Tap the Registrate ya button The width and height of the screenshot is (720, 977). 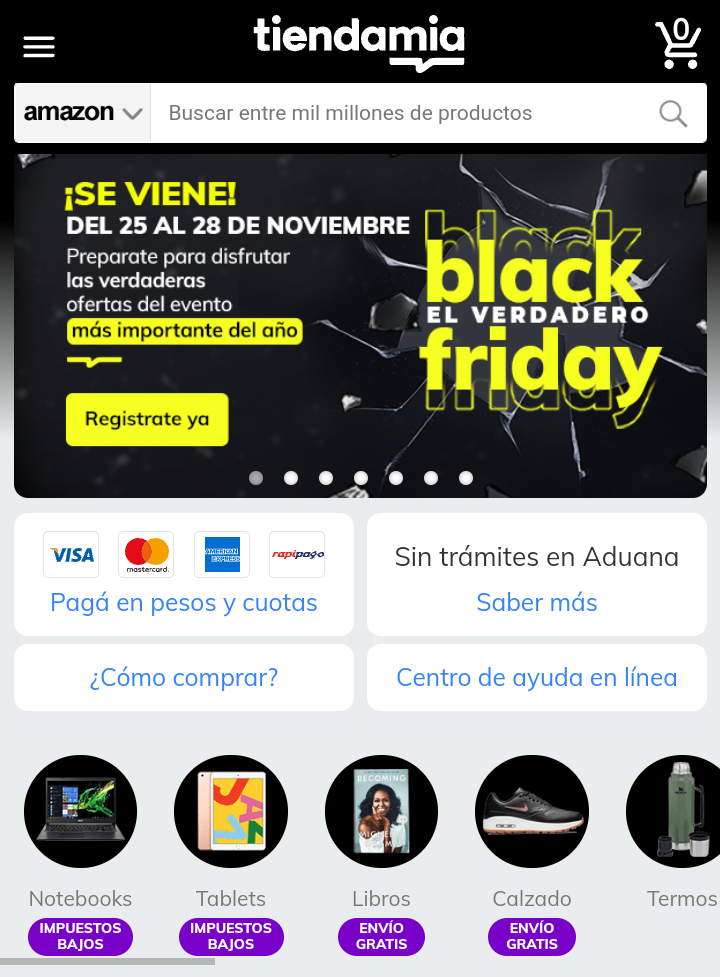tap(147, 419)
